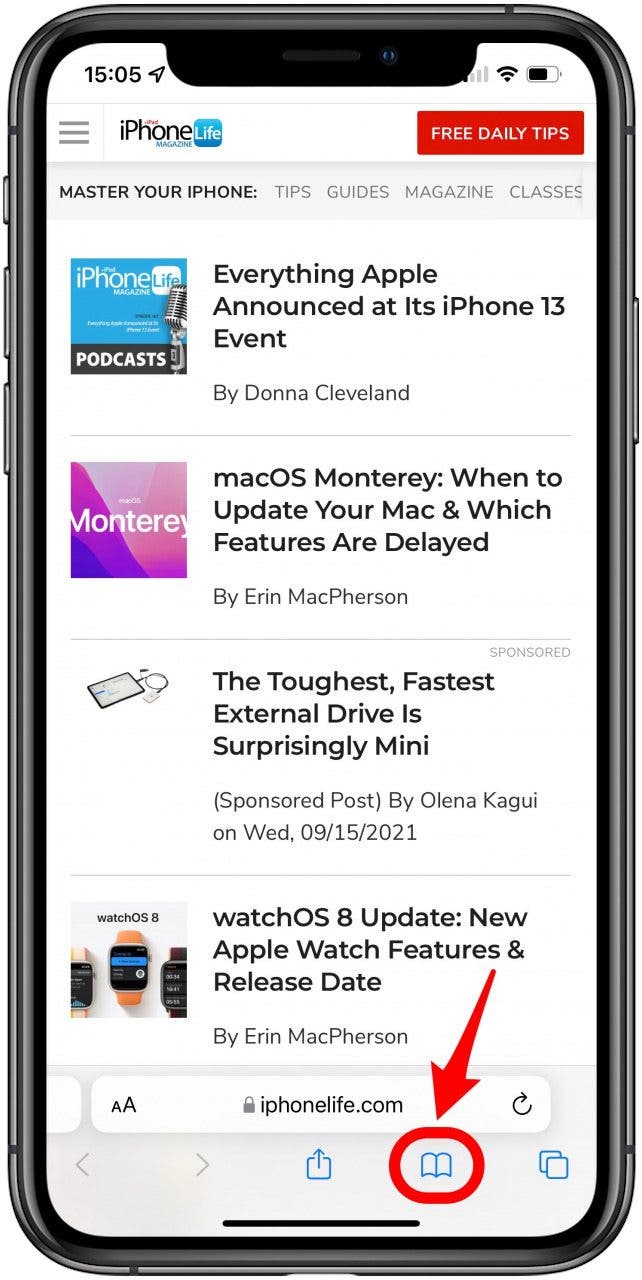Open the Guides section

point(357,192)
